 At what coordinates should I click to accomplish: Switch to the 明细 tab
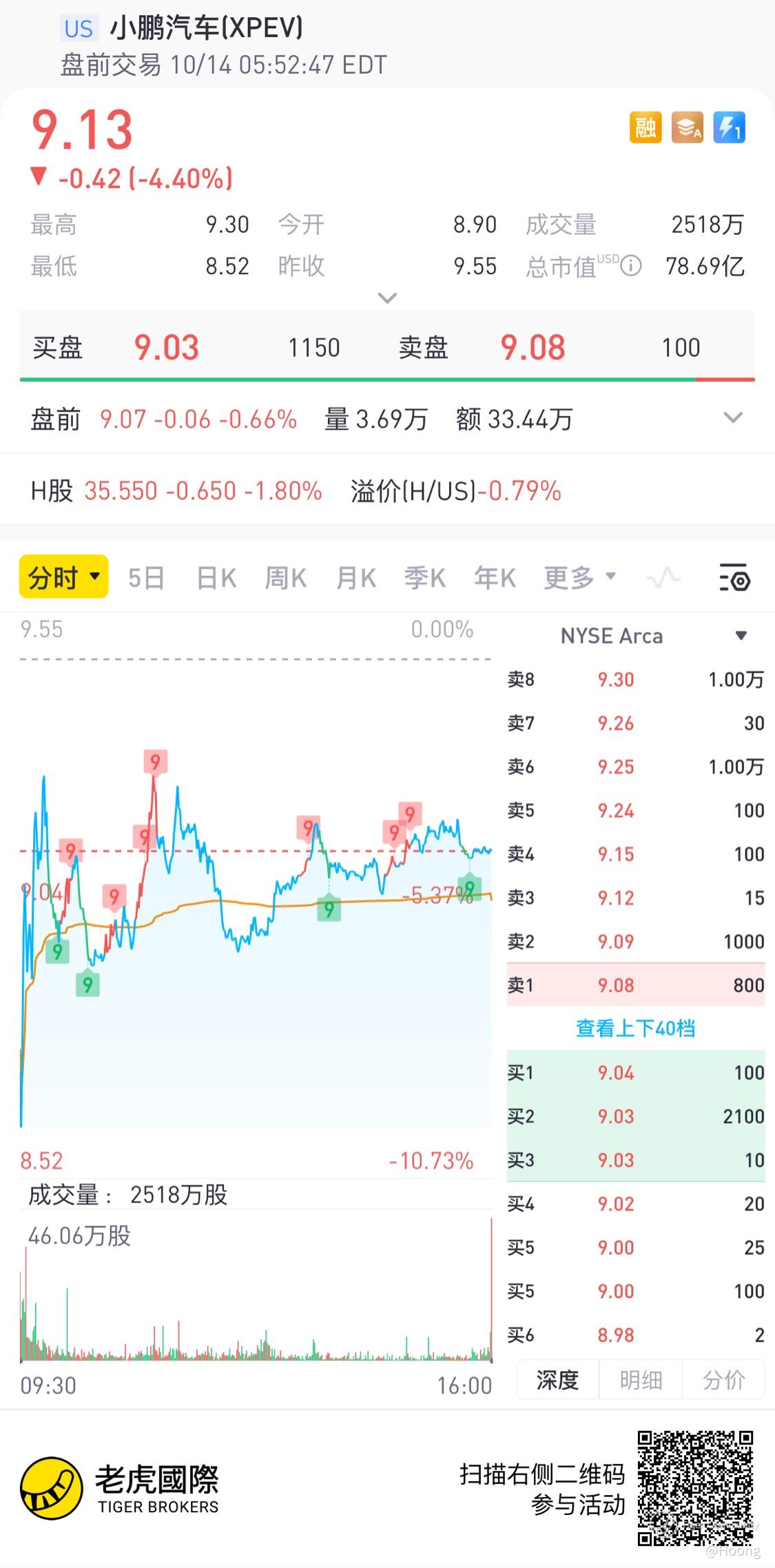pos(641,1380)
